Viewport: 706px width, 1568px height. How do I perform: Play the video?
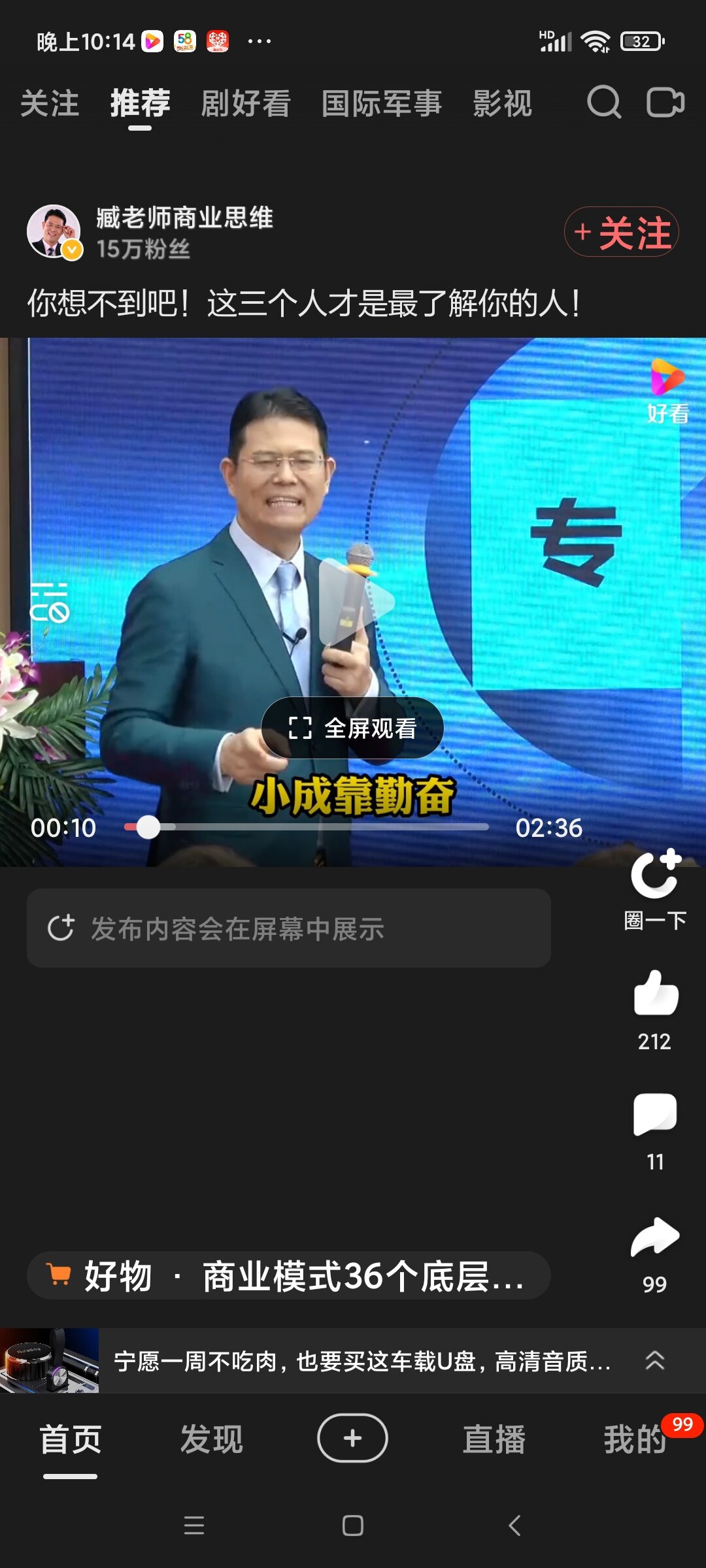(356, 602)
